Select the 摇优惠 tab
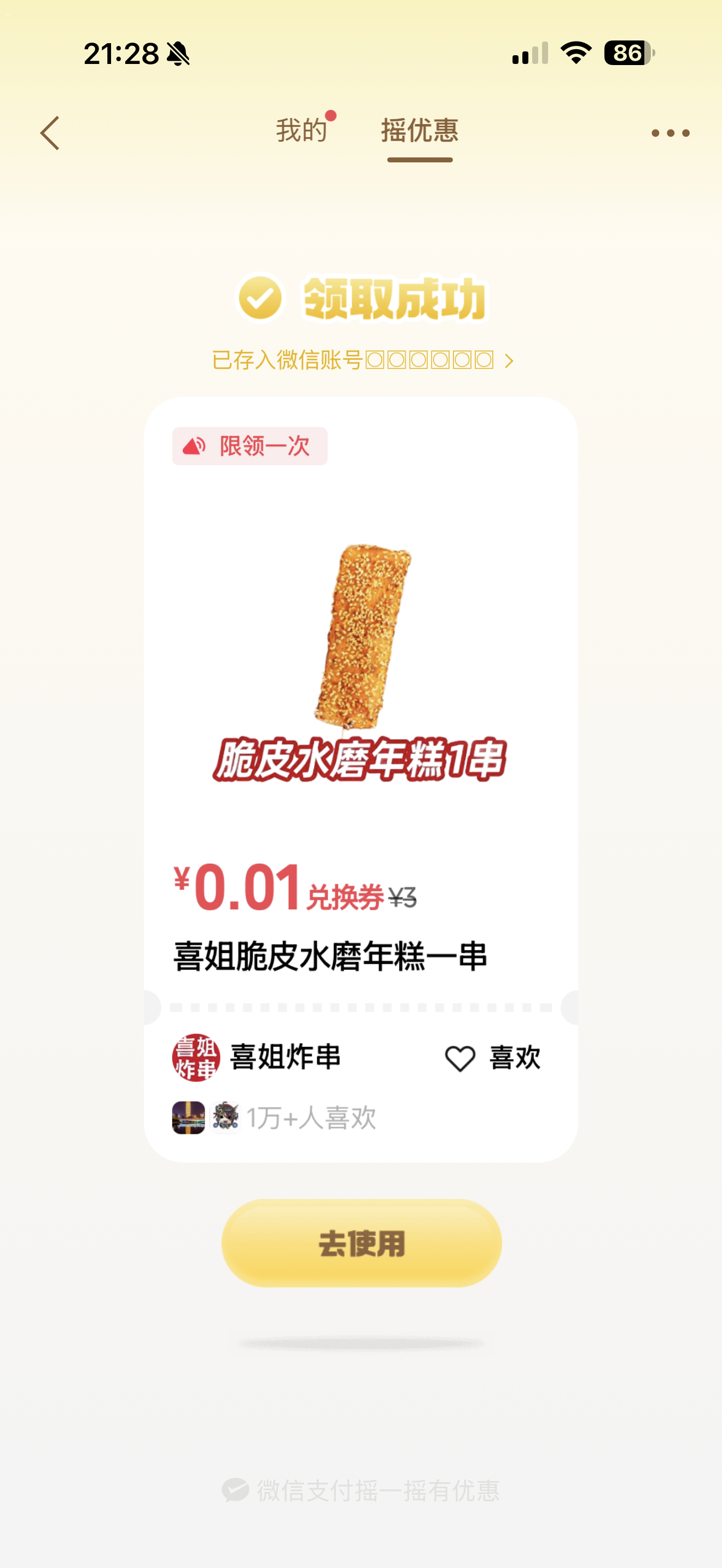Screen dimensions: 722x1568 click(x=420, y=130)
